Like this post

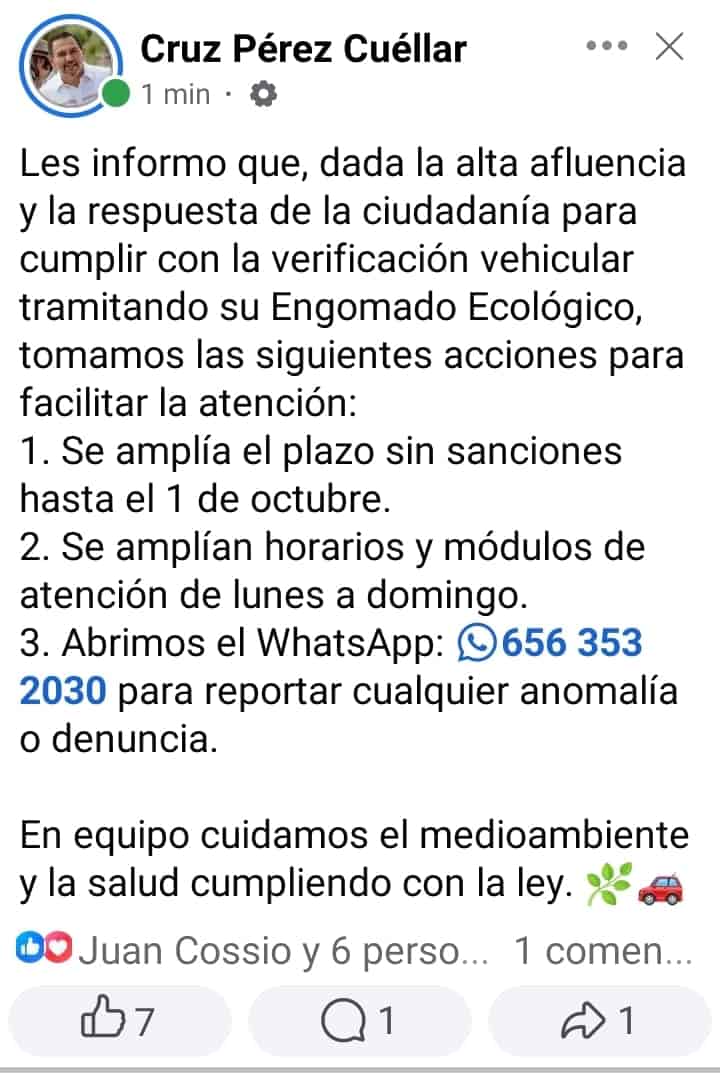point(118,1021)
